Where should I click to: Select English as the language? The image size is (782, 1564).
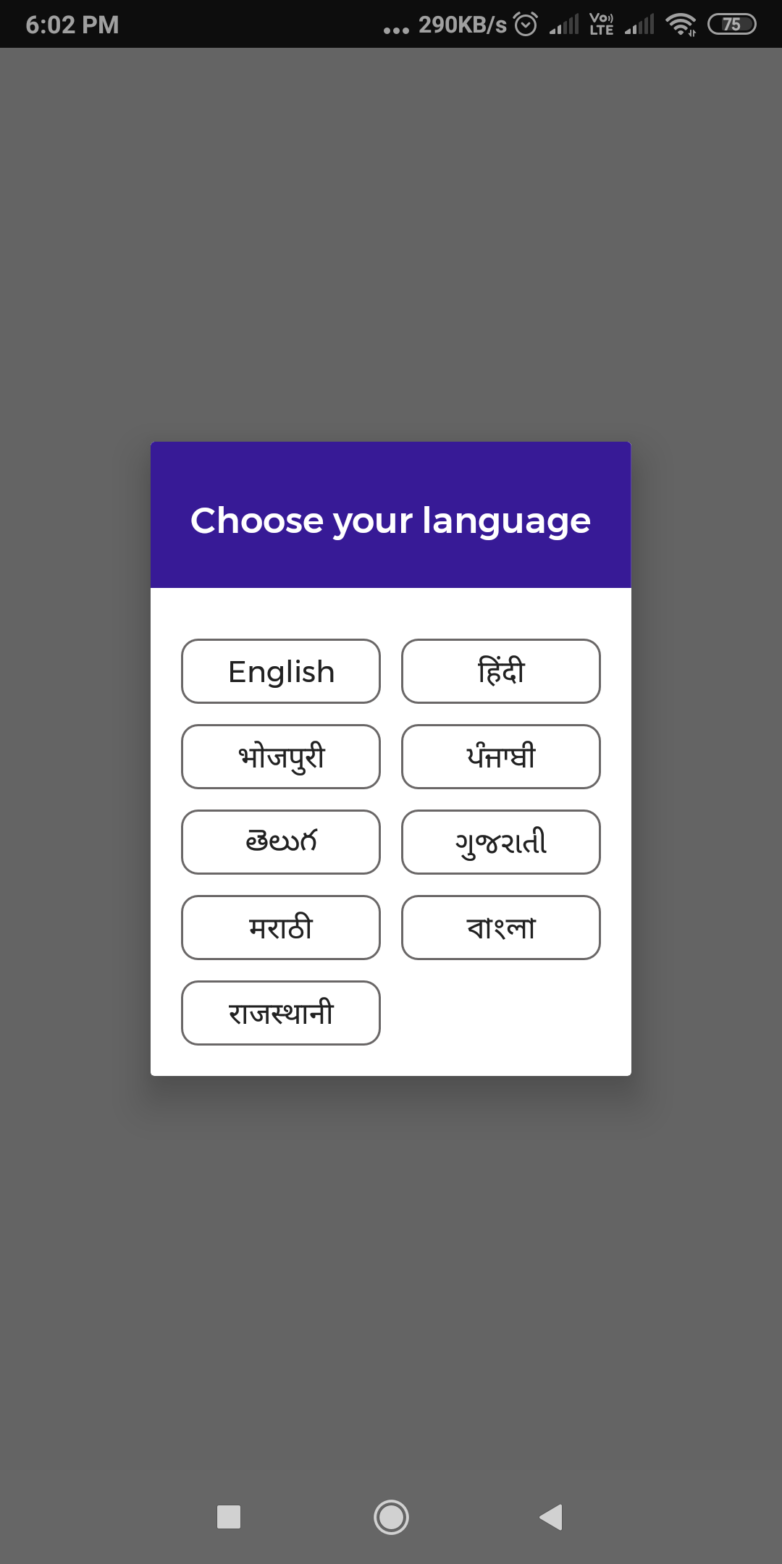pyautogui.click(x=281, y=671)
